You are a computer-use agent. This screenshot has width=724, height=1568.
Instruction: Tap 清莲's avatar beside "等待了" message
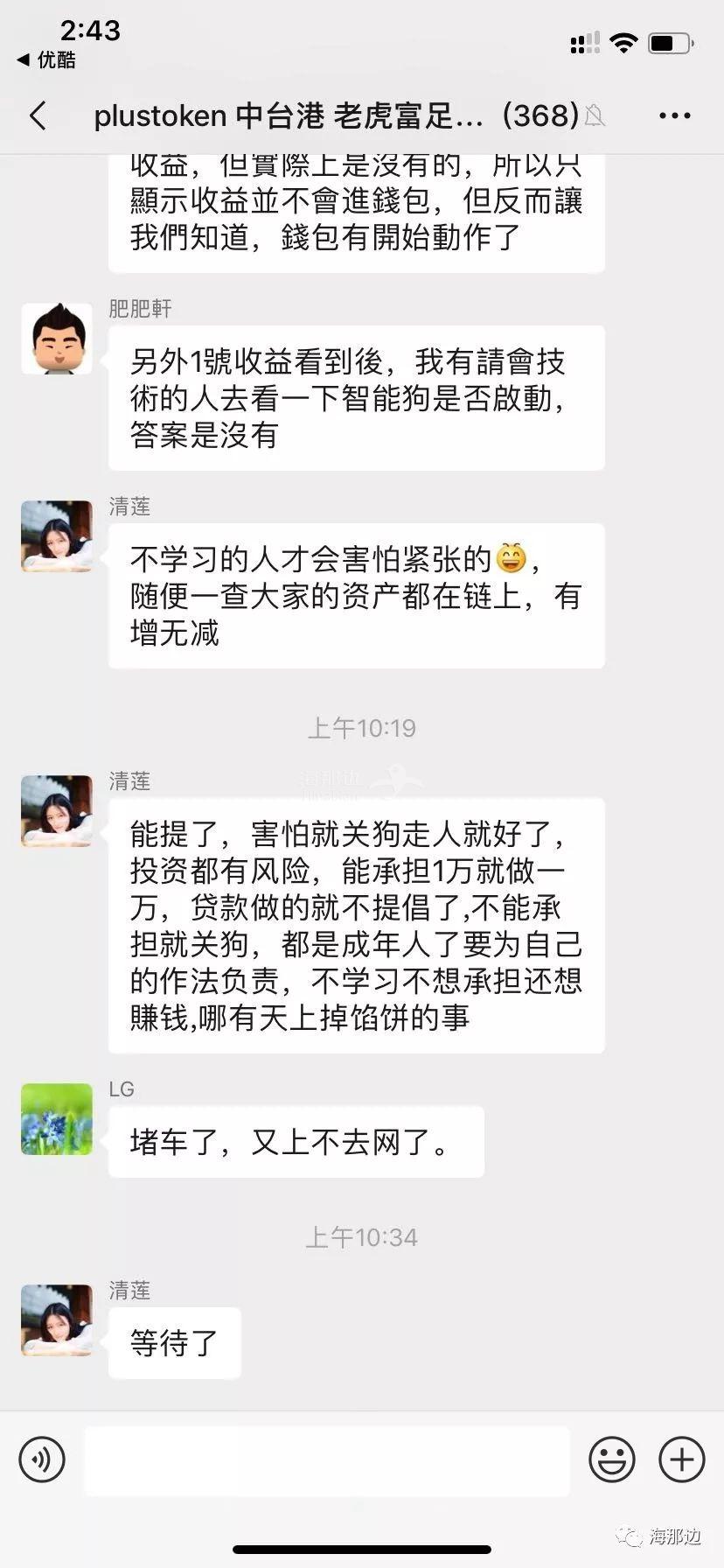click(x=57, y=1320)
